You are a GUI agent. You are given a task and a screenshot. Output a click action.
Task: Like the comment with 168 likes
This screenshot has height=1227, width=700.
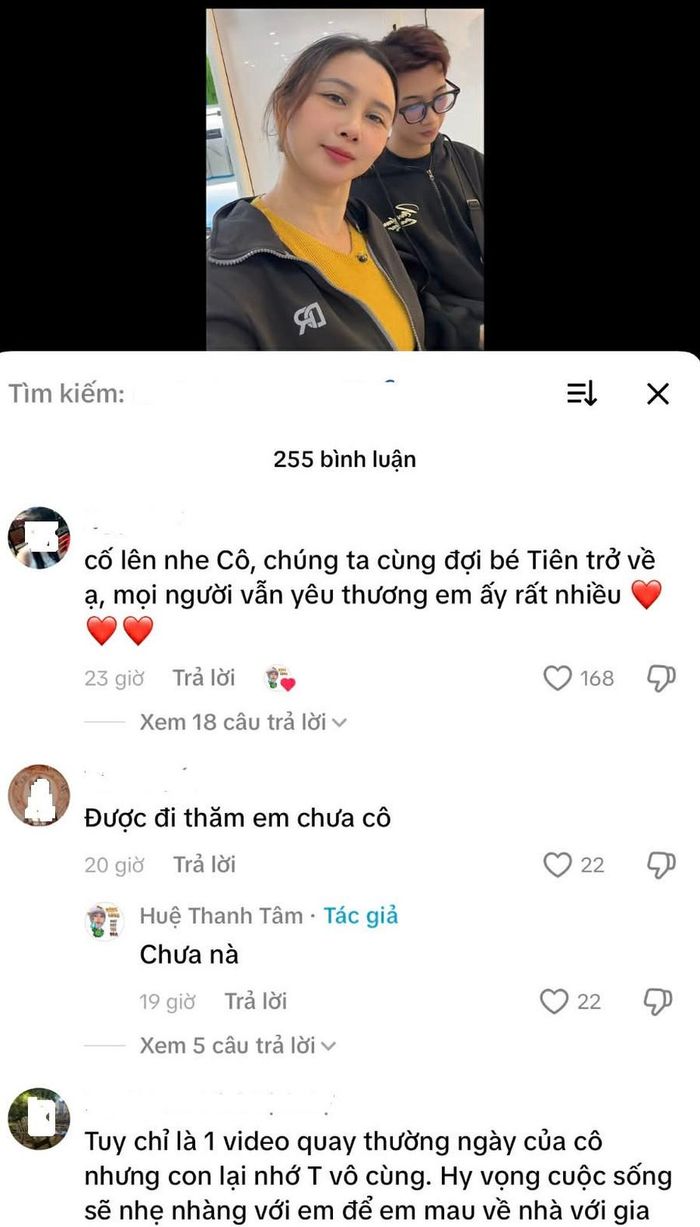pyautogui.click(x=557, y=679)
